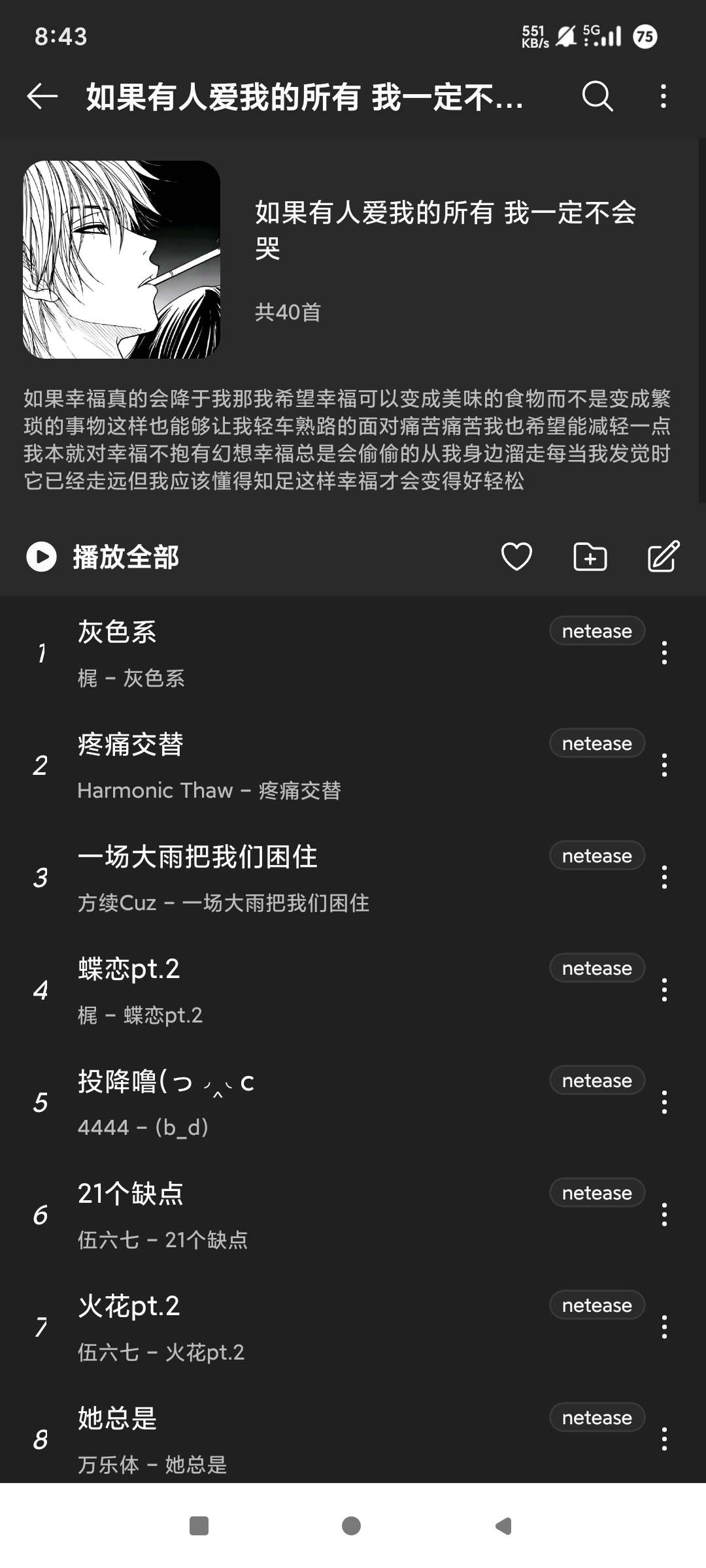Tap the system home button
Viewport: 706px width, 1568px height.
[352, 1526]
